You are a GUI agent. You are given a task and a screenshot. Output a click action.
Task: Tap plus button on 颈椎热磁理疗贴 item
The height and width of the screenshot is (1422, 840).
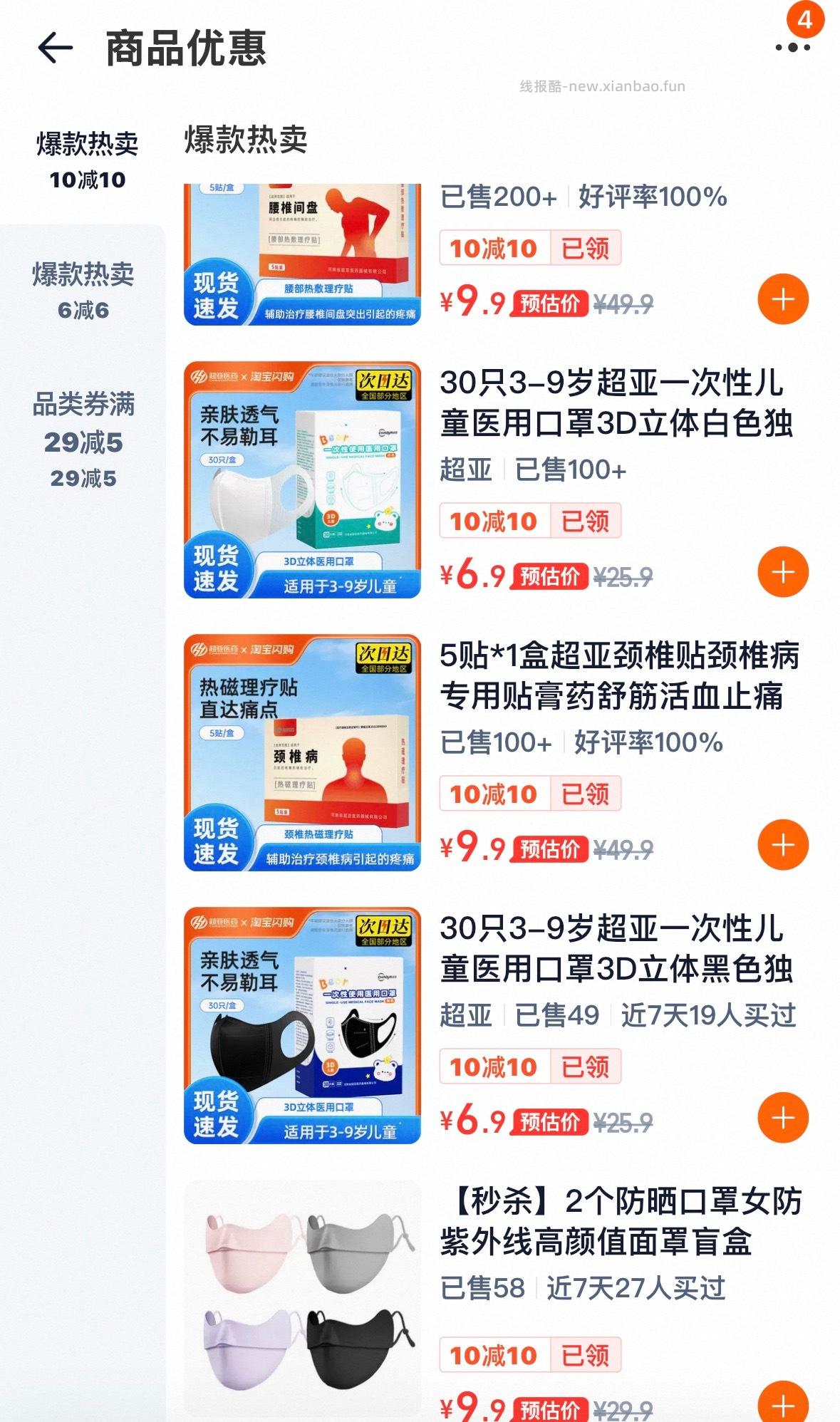(782, 844)
